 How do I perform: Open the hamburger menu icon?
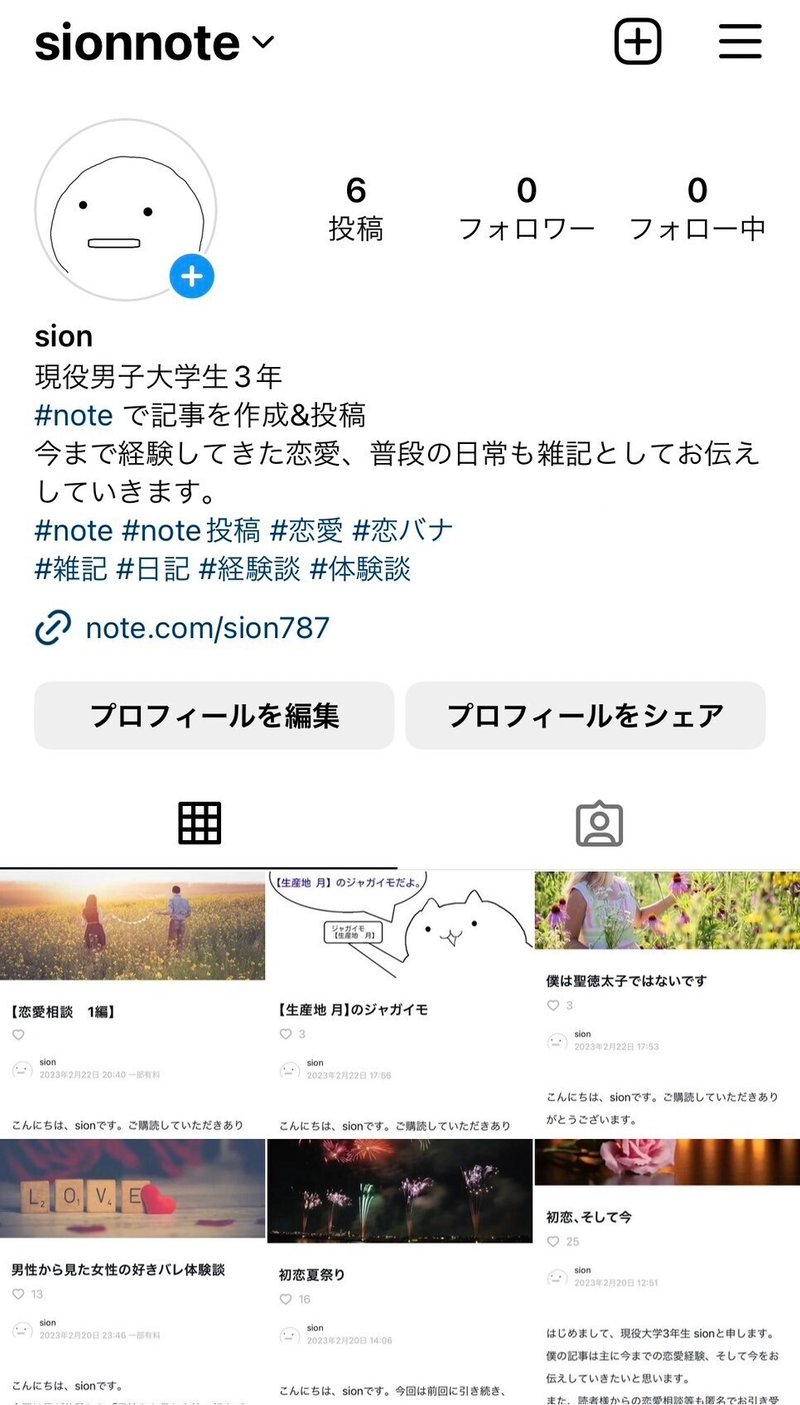click(739, 41)
